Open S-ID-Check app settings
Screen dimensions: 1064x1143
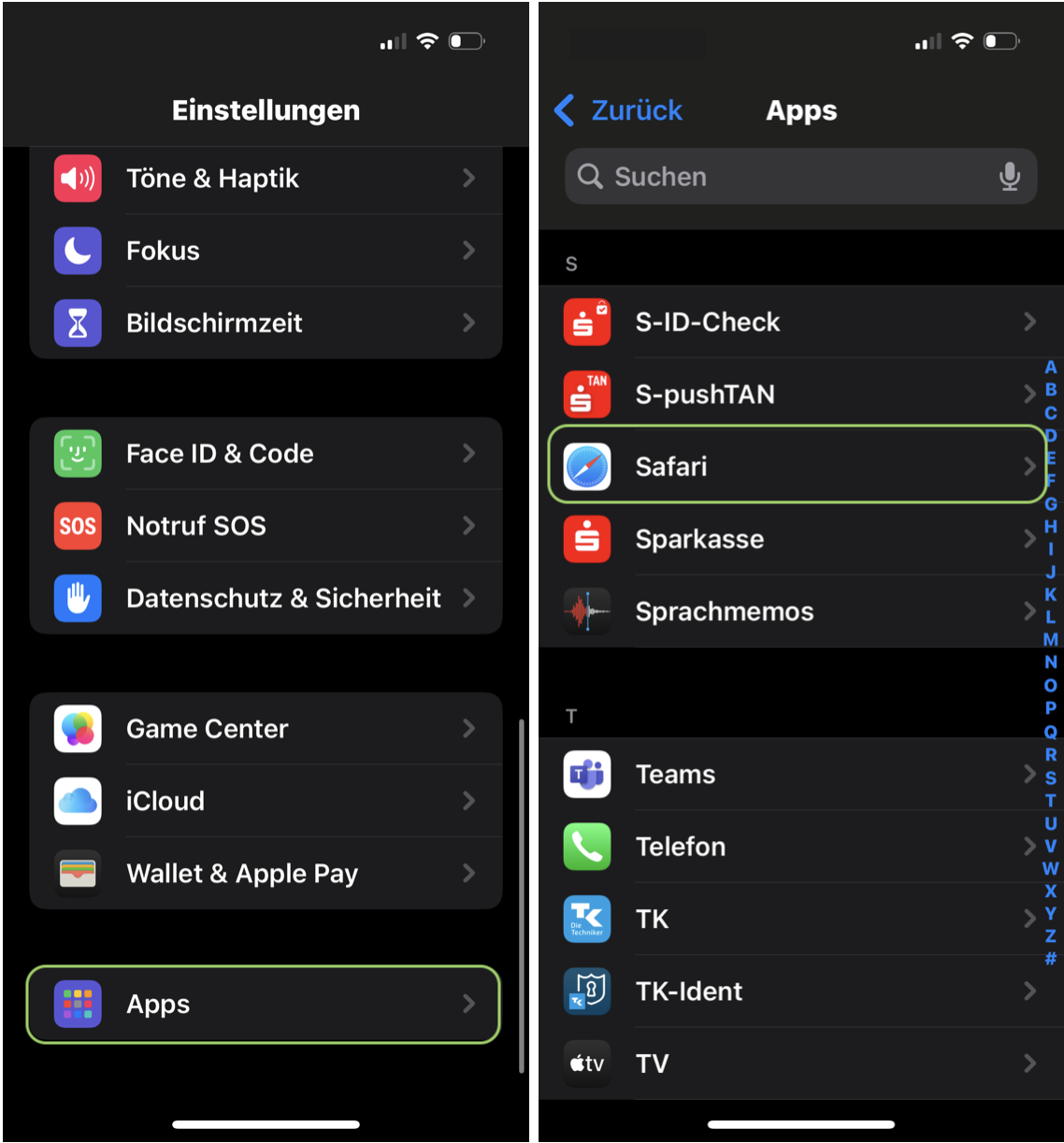point(800,322)
